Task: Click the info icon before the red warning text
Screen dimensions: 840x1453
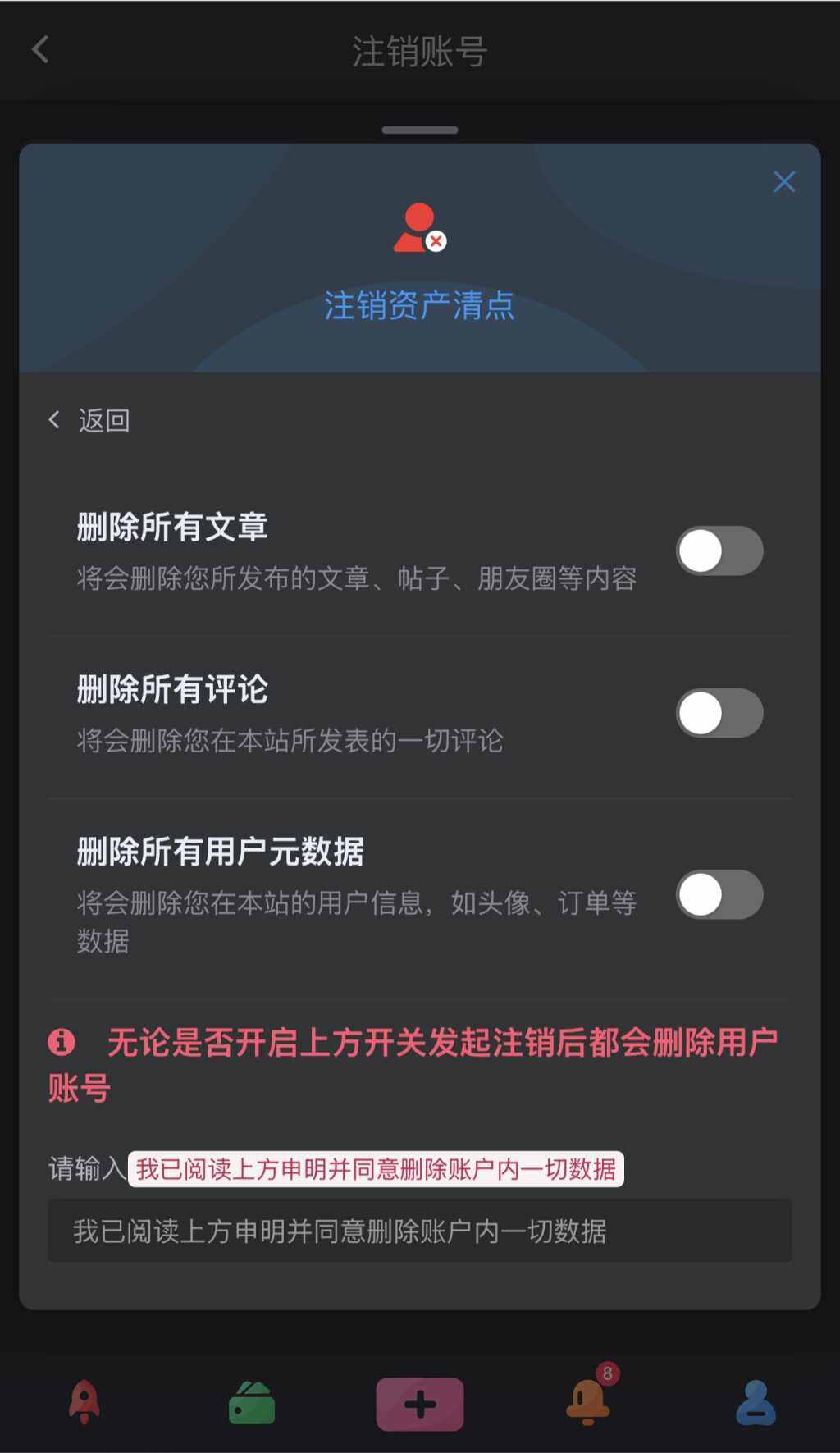Action: (x=61, y=1042)
